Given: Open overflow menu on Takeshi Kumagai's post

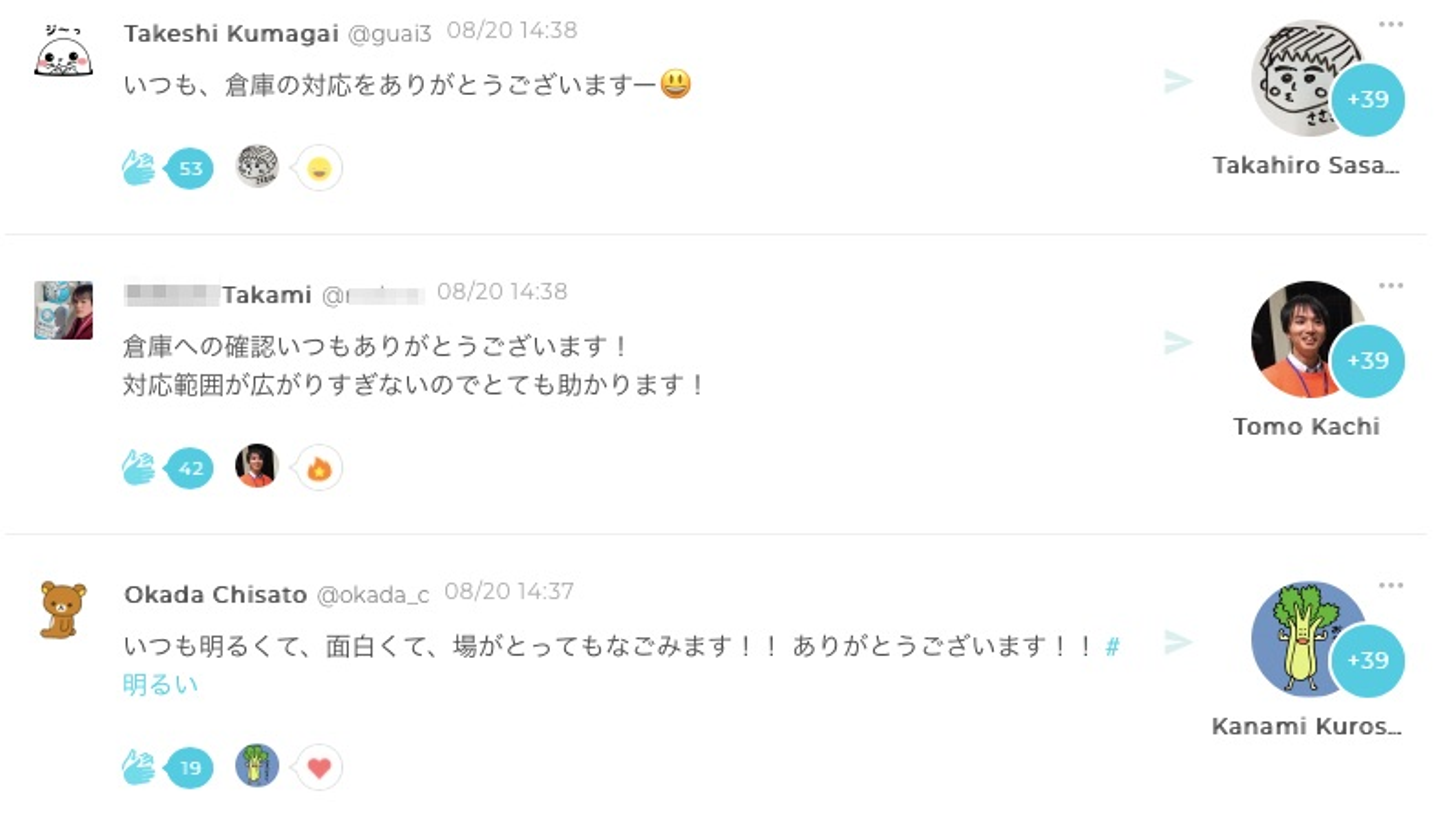Looking at the screenshot, I should 1391,25.
